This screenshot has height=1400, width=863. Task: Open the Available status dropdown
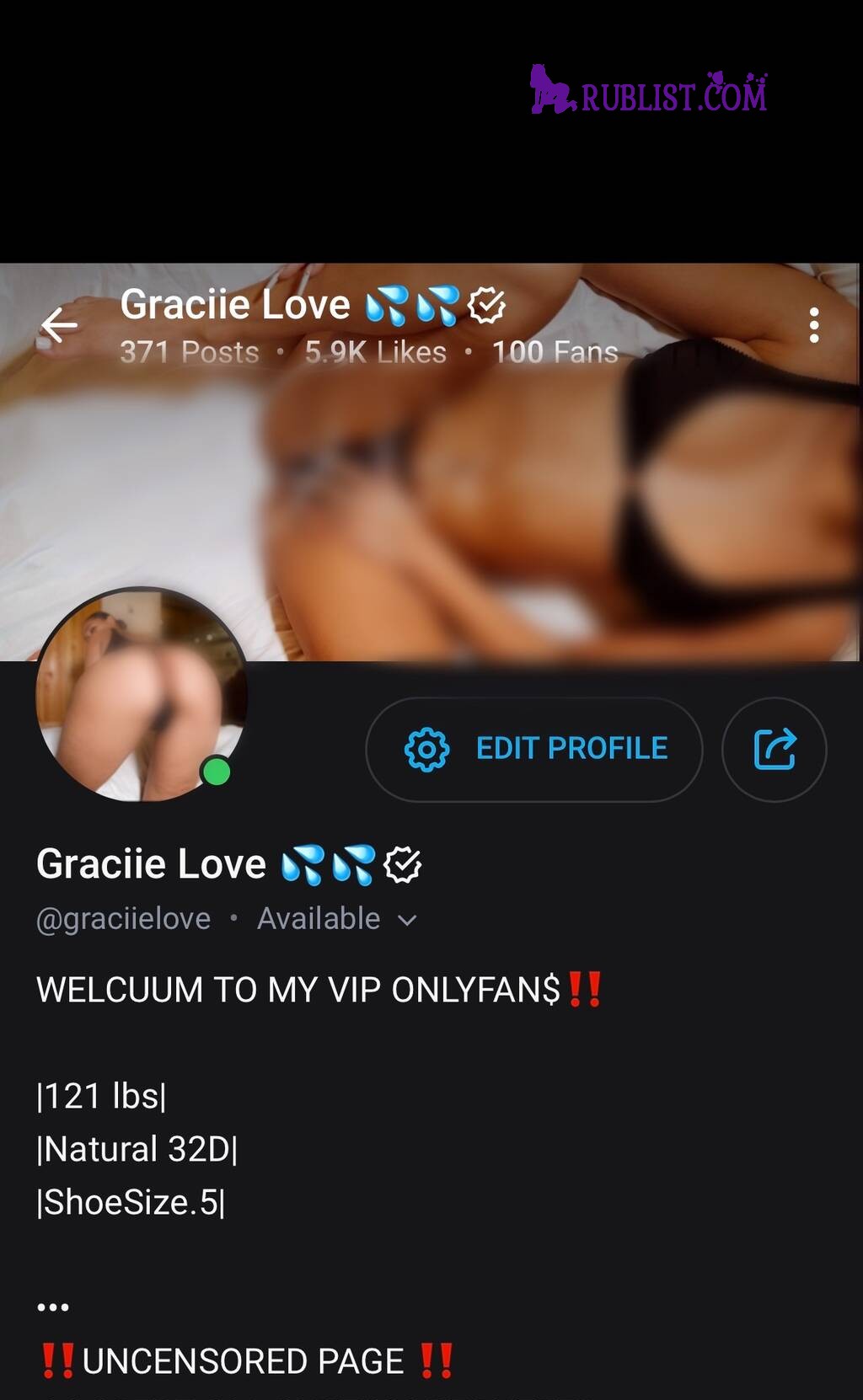[337, 919]
